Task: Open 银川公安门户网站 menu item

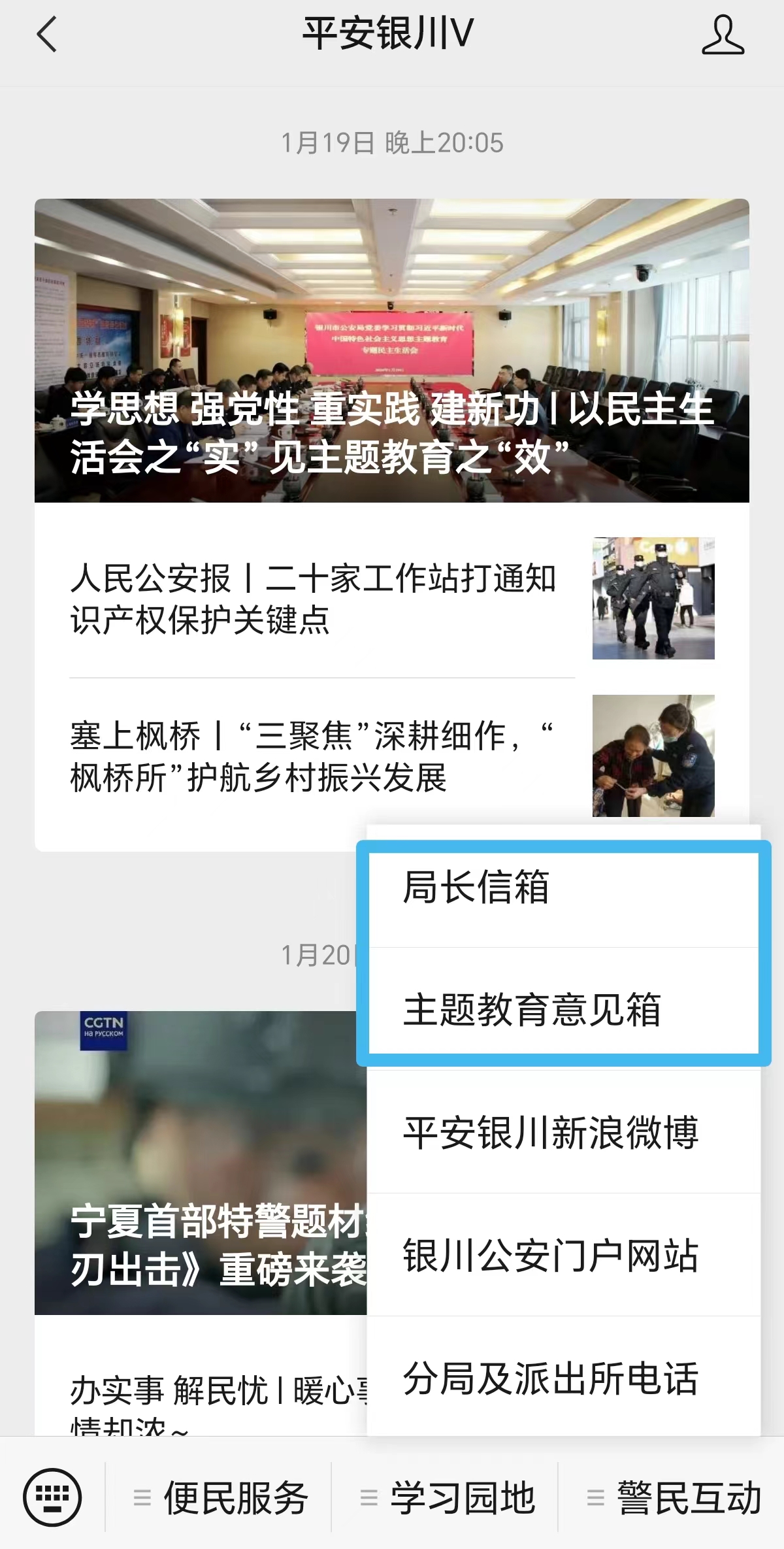Action: coord(563,1256)
